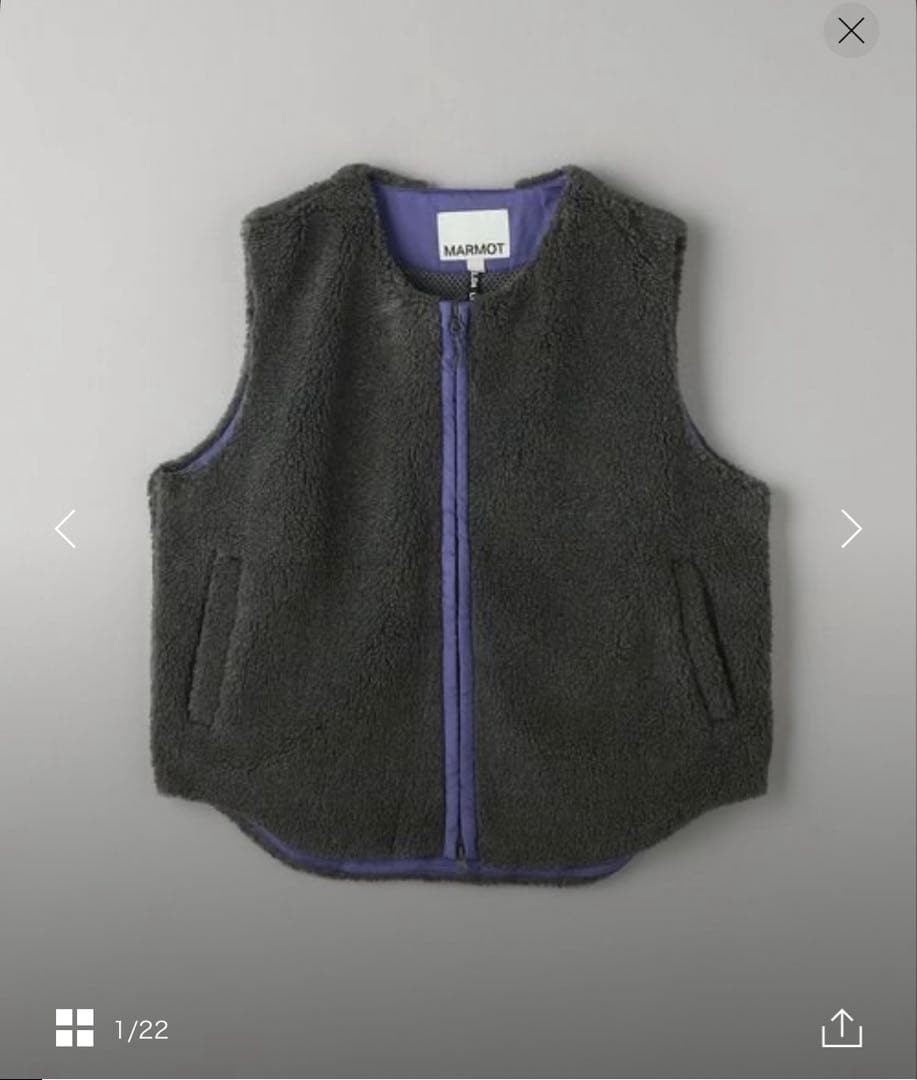Screen dimensions: 917x1080
Task: Share this product image
Action: click(841, 1027)
